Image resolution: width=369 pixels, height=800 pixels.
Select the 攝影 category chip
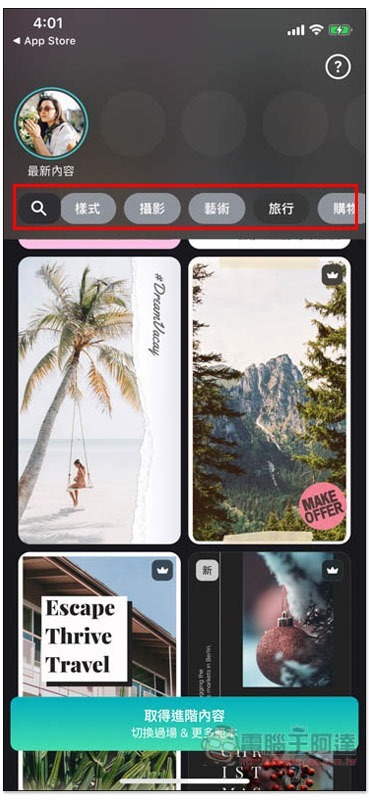[153, 208]
